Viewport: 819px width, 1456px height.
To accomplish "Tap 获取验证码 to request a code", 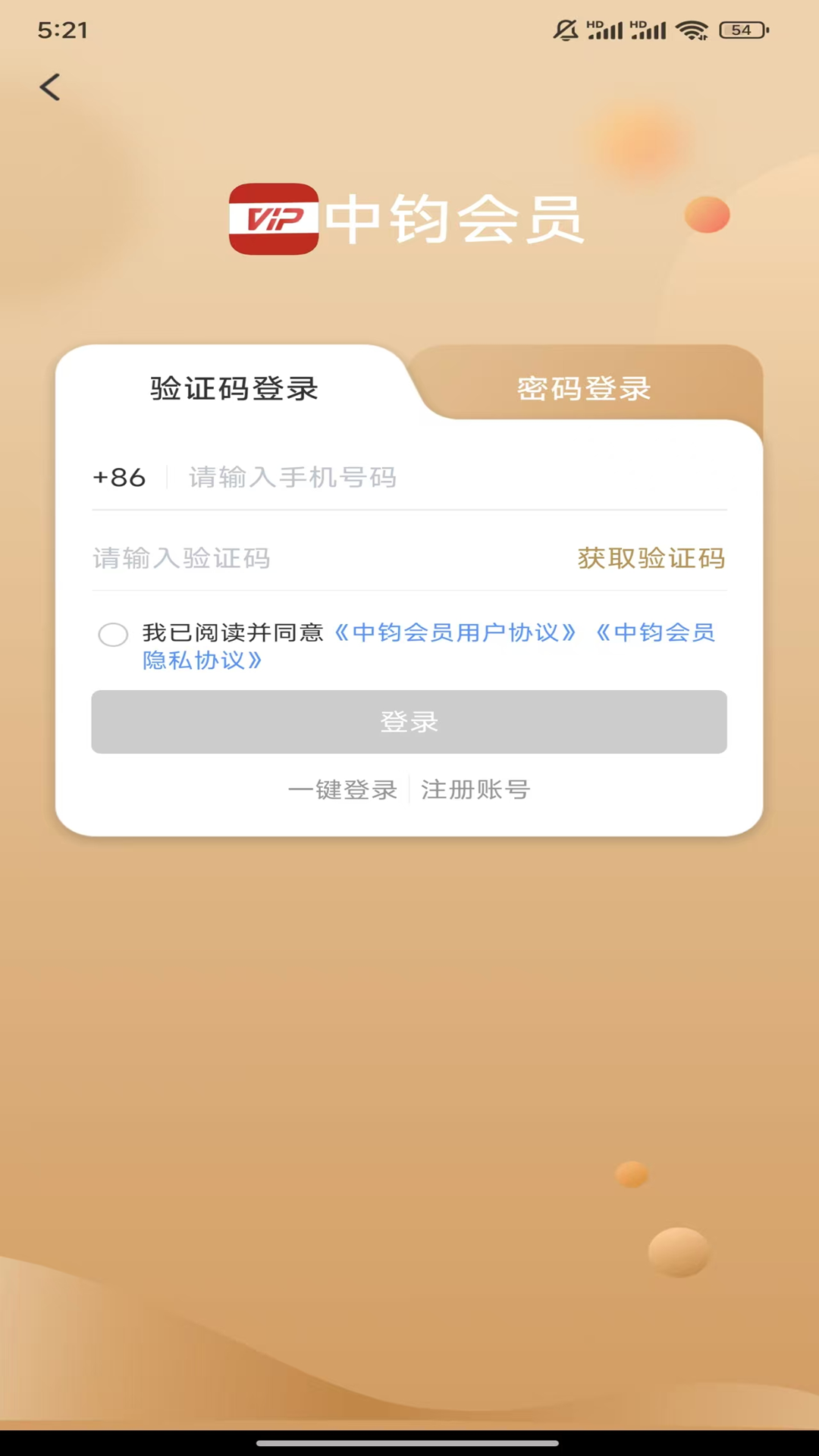I will pos(651,557).
